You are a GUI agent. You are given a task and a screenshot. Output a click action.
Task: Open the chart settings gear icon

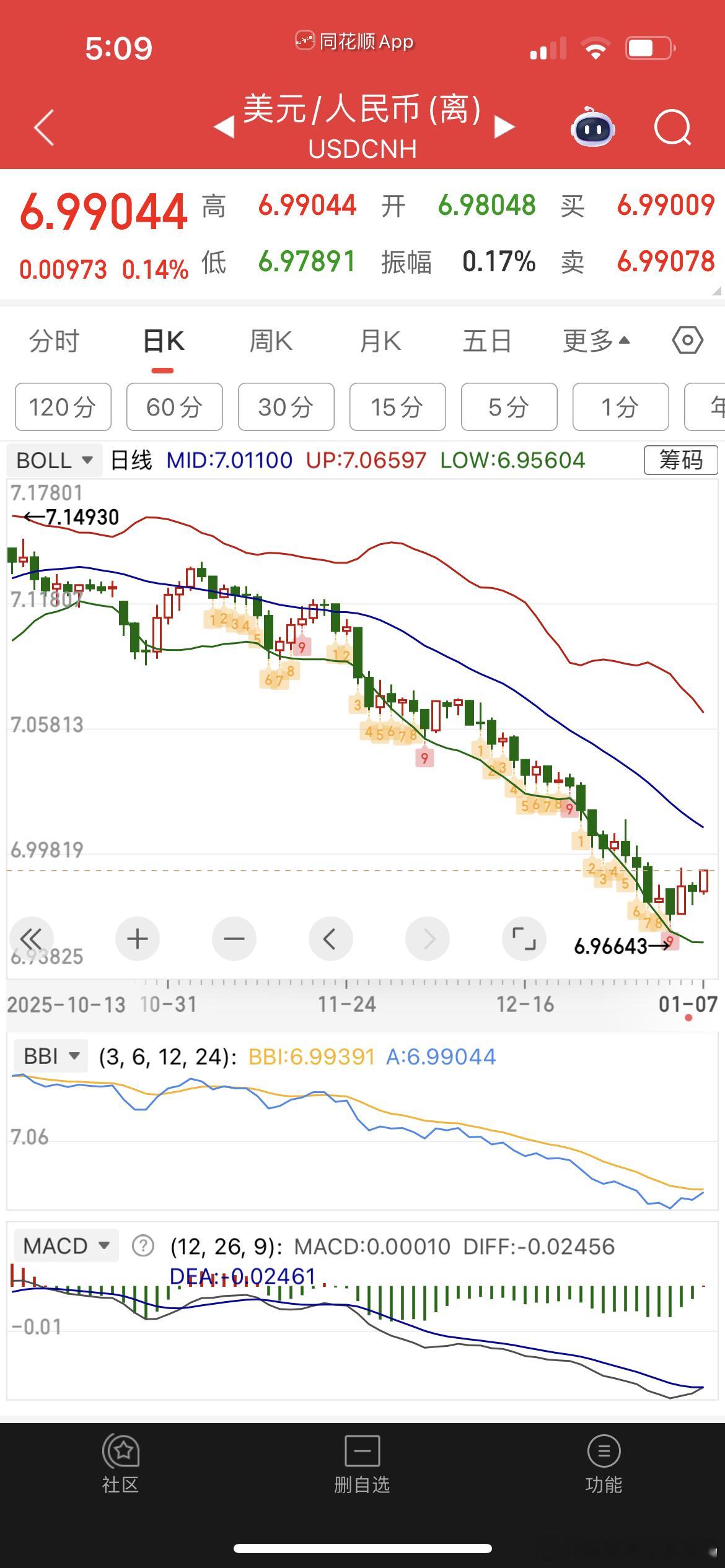click(x=688, y=340)
